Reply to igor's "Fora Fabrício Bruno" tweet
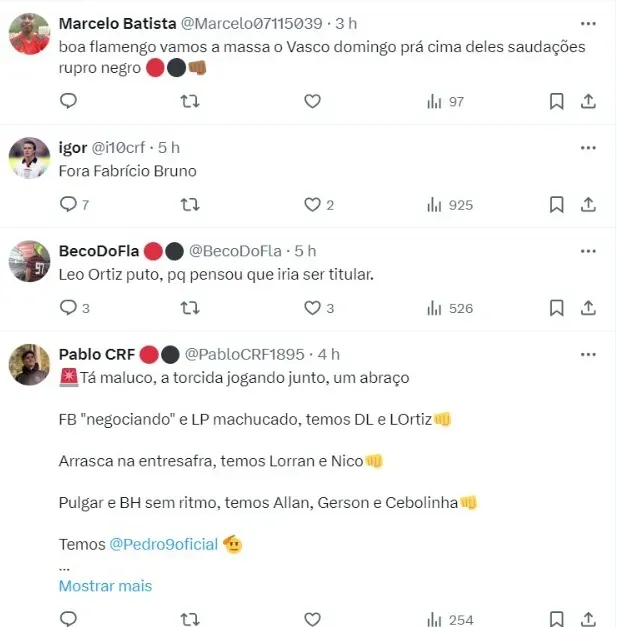The height and width of the screenshot is (627, 617). (68, 204)
